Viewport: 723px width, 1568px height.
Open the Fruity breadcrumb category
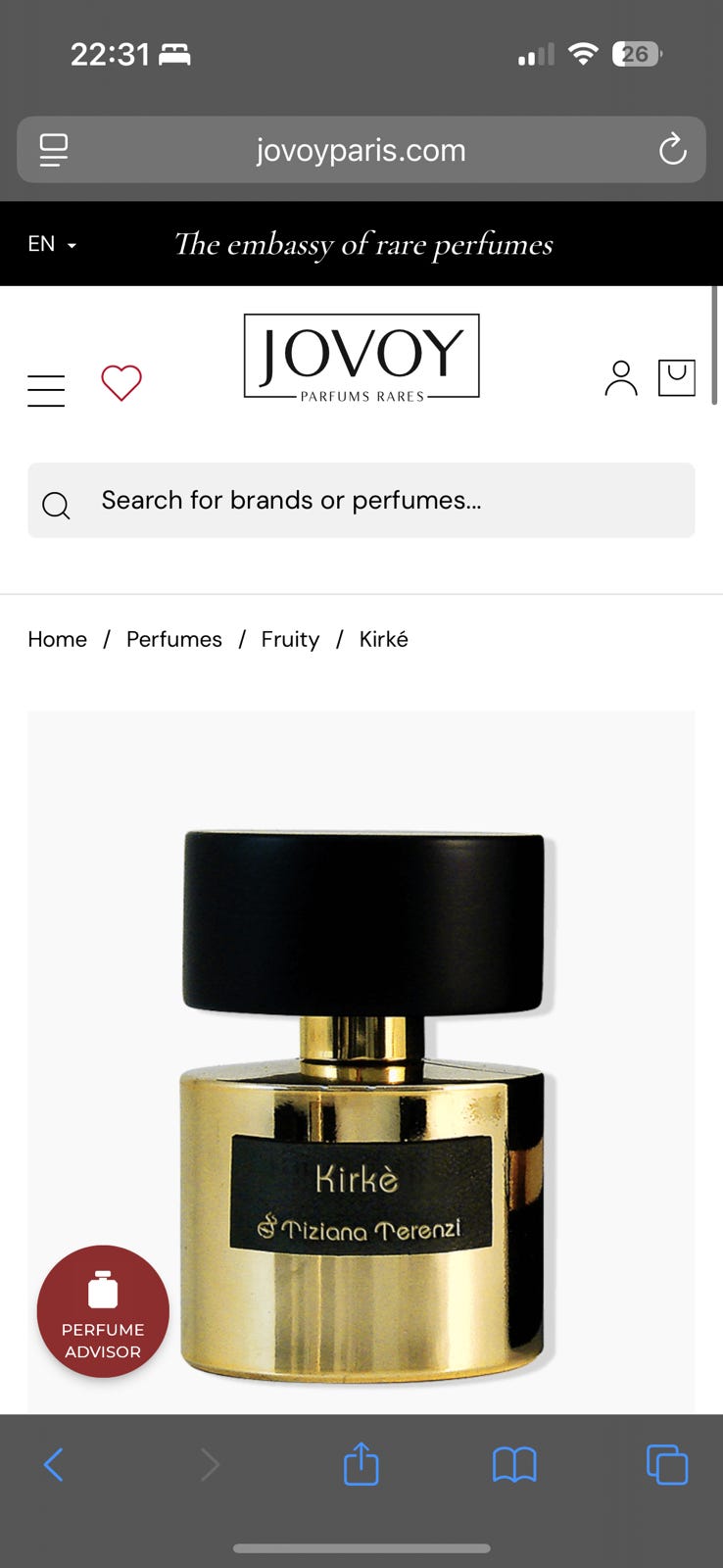pos(290,639)
